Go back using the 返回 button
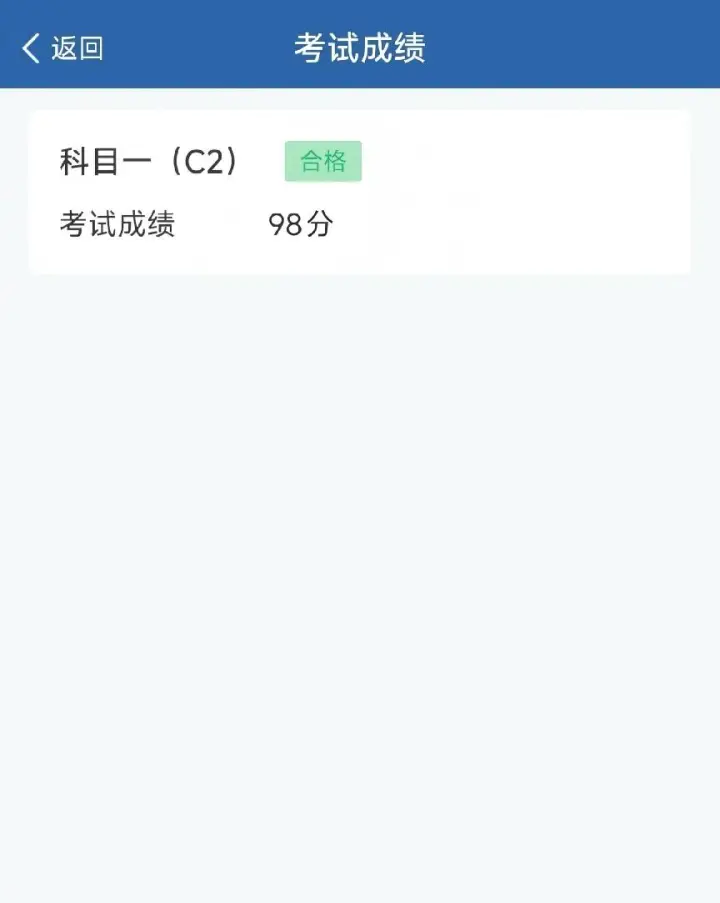 [62, 48]
